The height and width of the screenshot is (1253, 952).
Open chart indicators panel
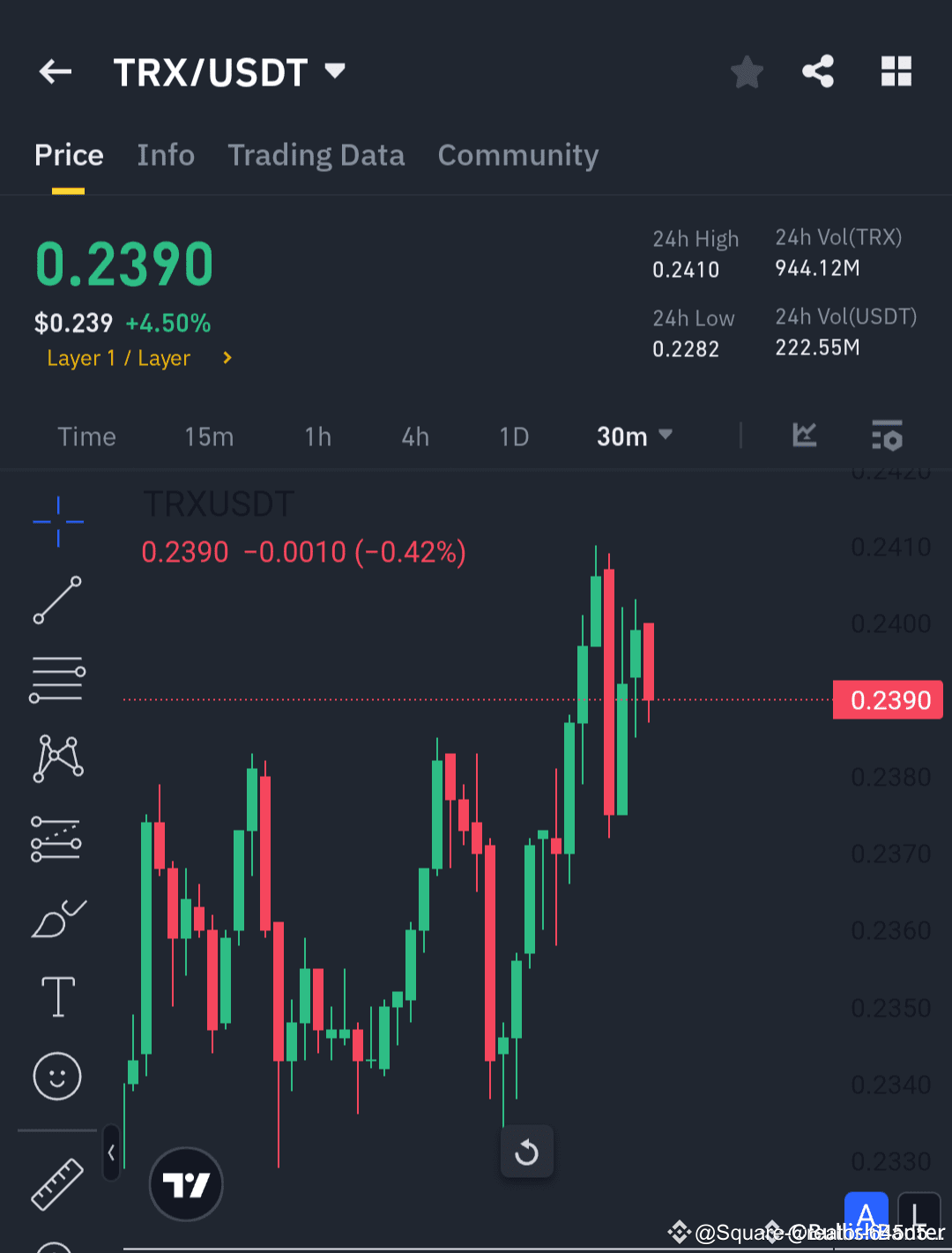click(x=803, y=436)
